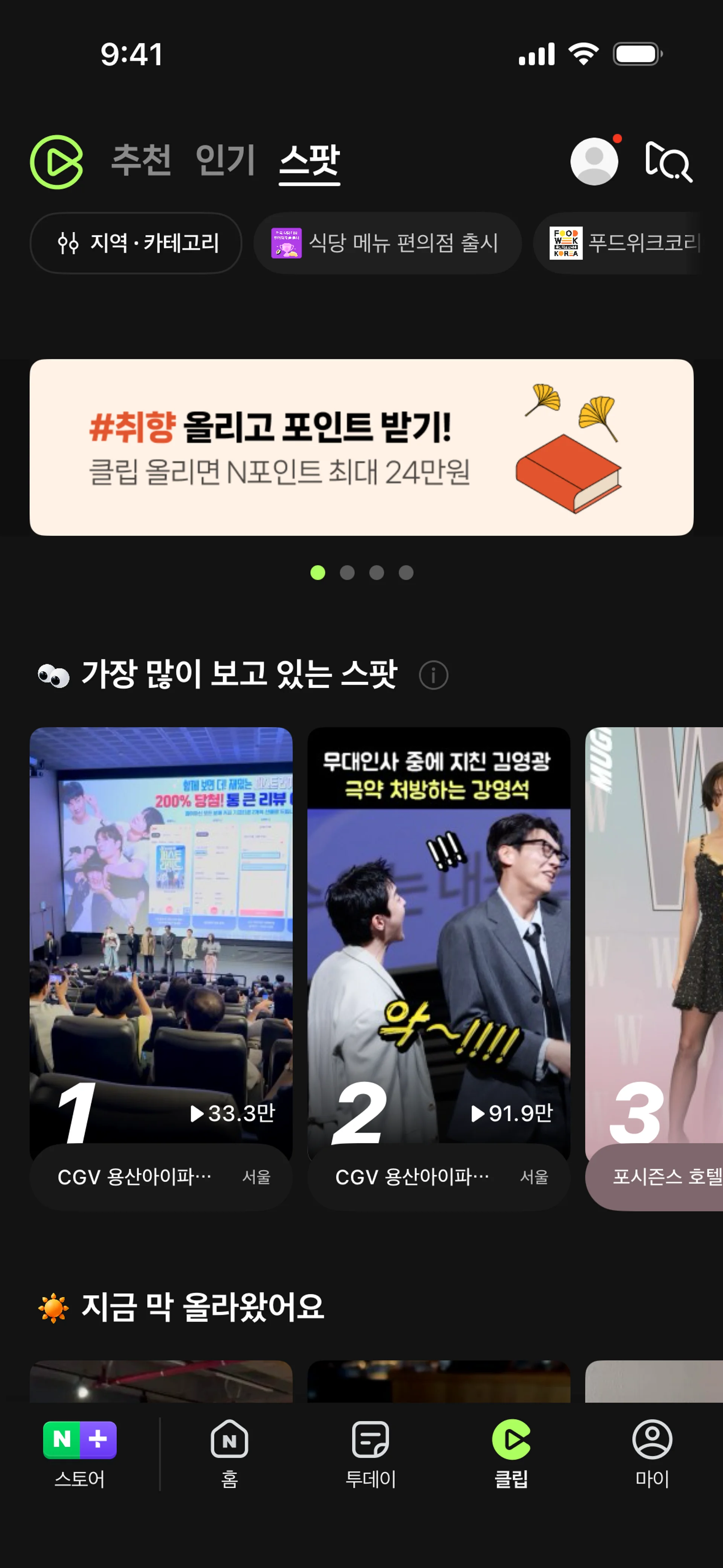Tap the info icon beside 가장 많이 보고 있는 스팟
The image size is (723, 1568).
[433, 675]
